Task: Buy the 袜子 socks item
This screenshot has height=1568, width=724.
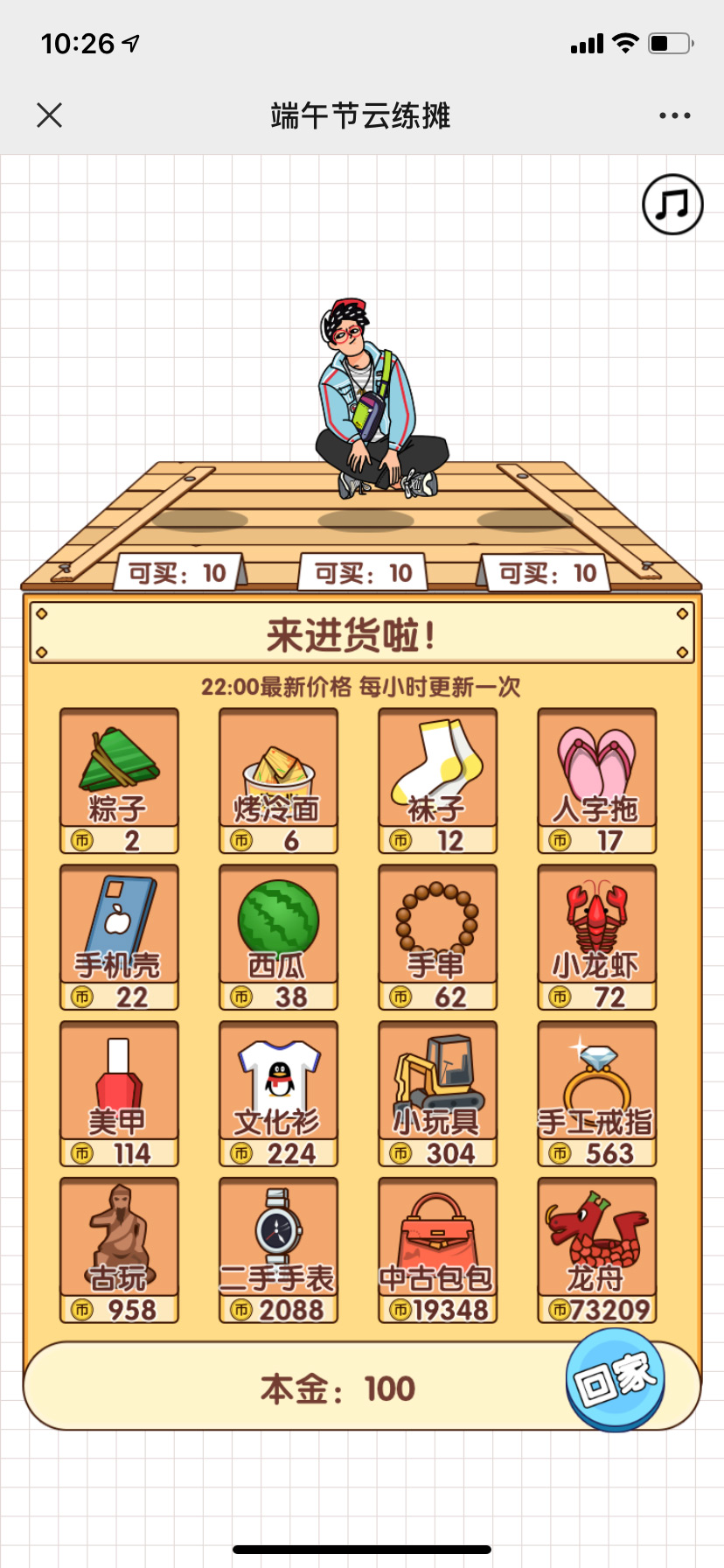Action: pos(437,780)
